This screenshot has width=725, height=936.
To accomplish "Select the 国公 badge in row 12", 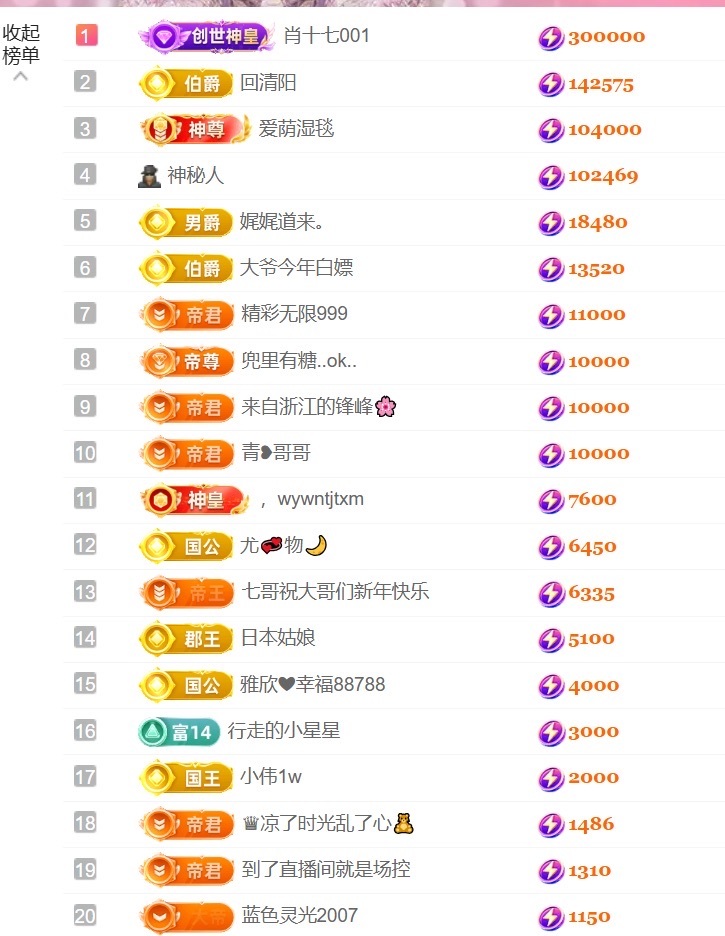I will (x=185, y=545).
